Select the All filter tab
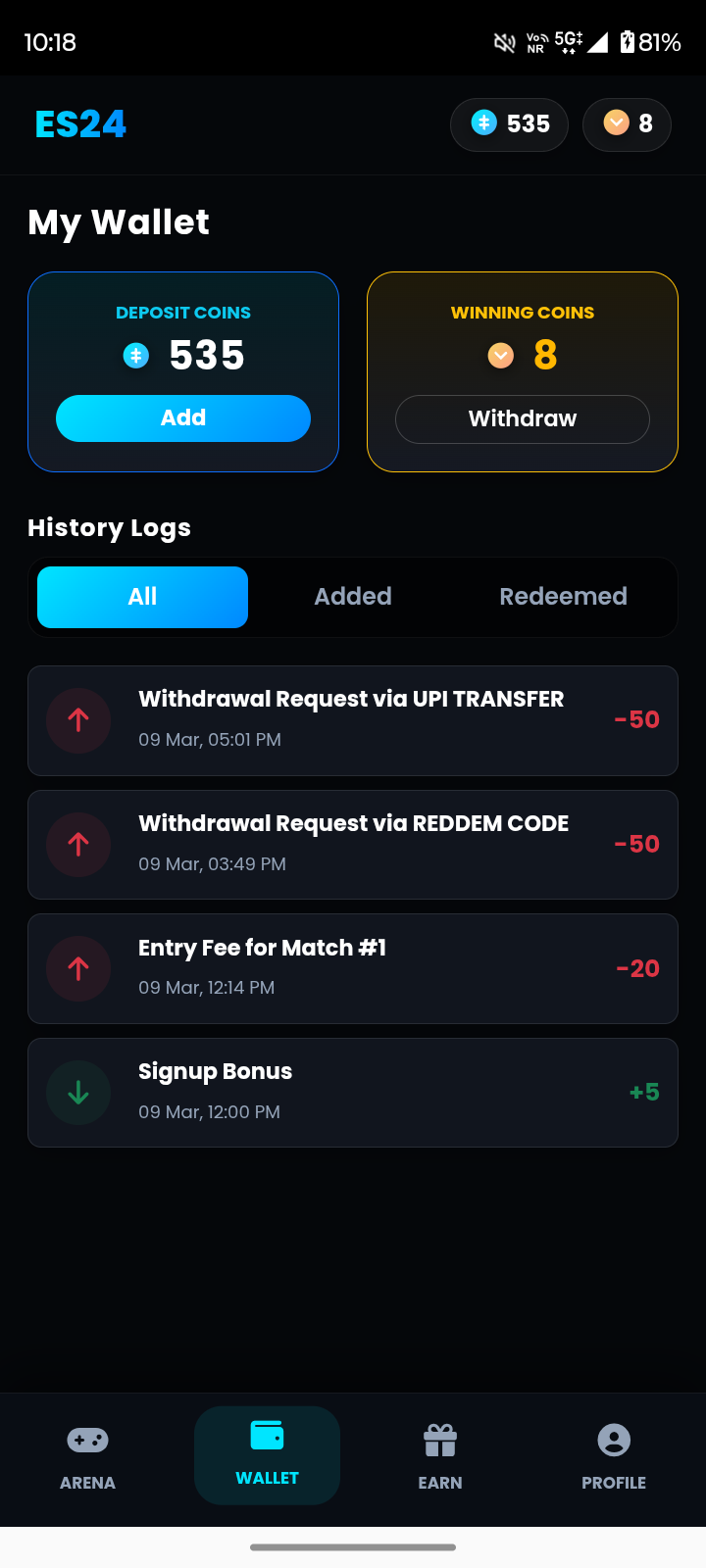 [141, 597]
